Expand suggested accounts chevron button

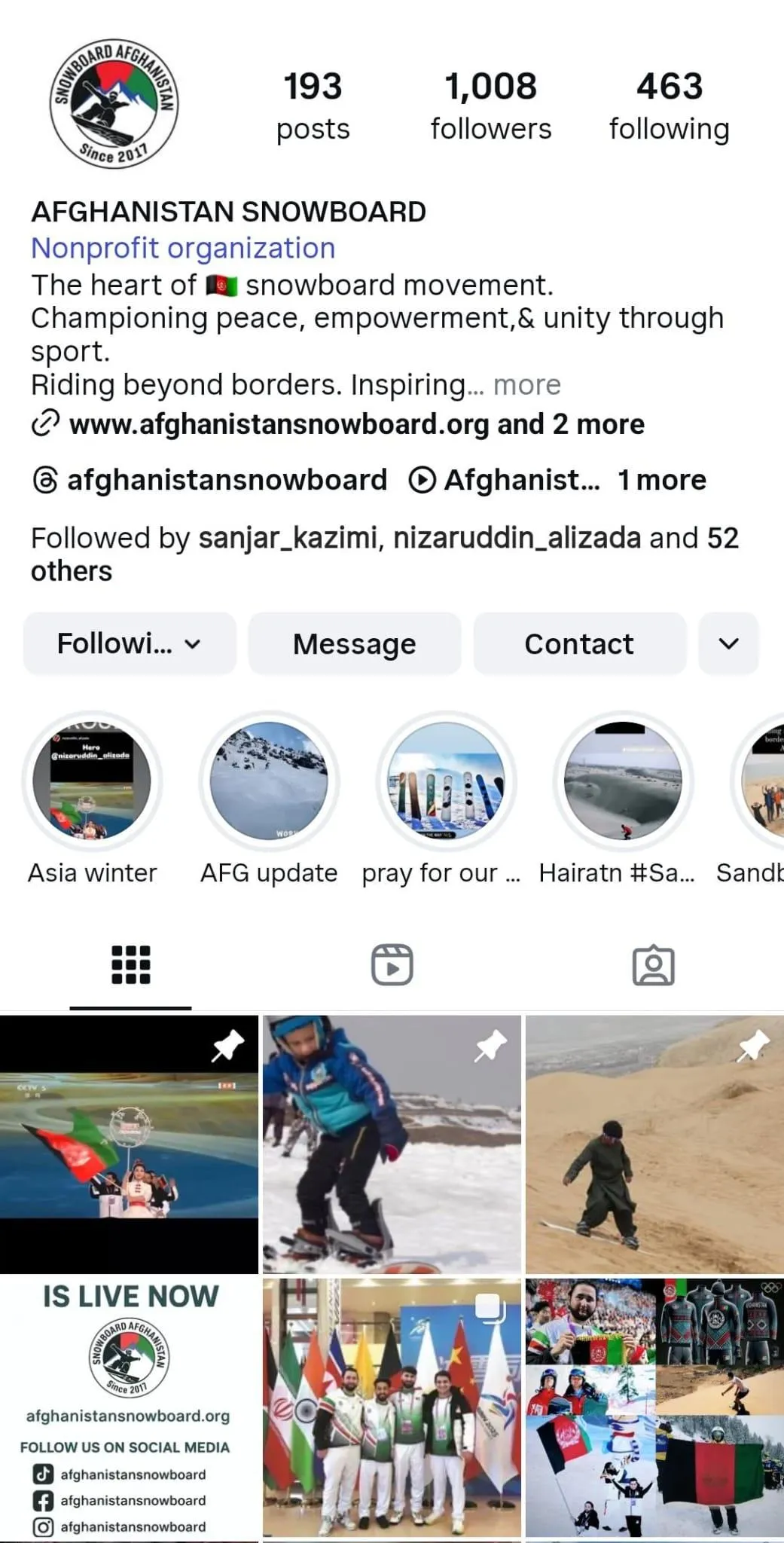coord(728,643)
